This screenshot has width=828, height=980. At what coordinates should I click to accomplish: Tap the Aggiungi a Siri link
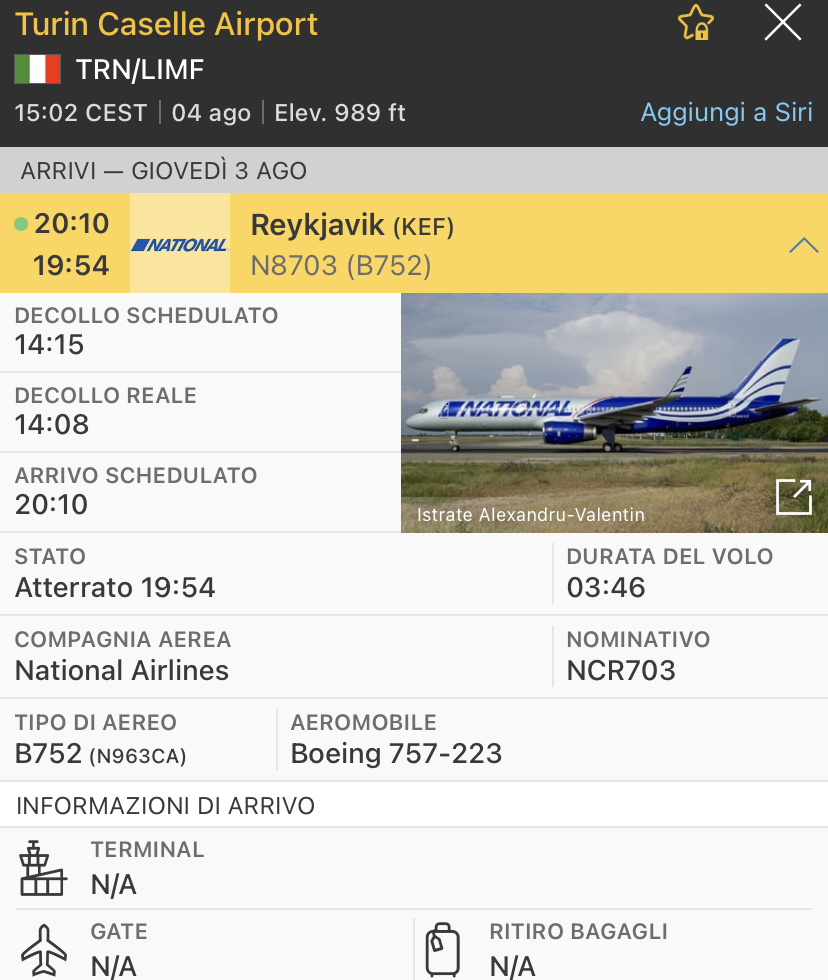point(726,112)
